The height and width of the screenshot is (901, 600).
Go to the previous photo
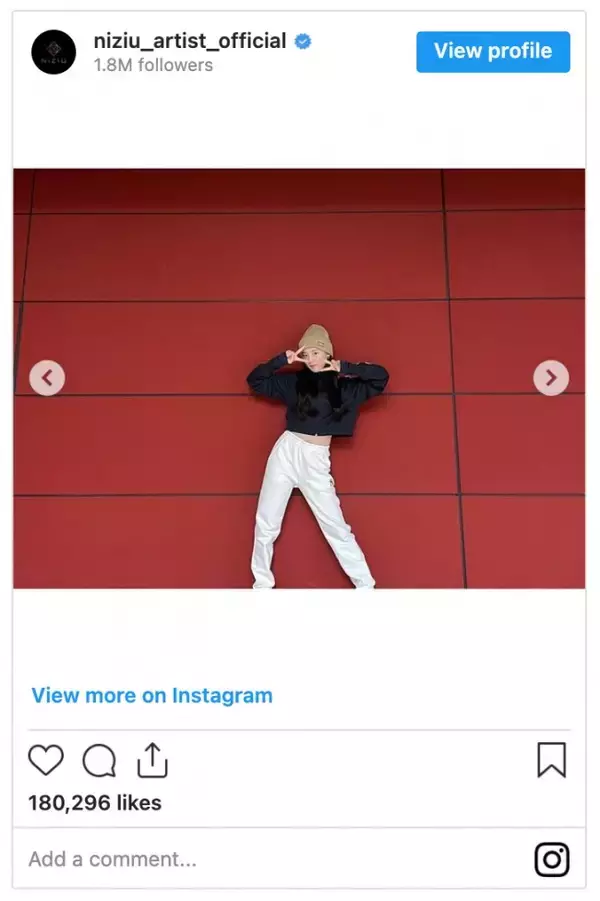point(47,378)
